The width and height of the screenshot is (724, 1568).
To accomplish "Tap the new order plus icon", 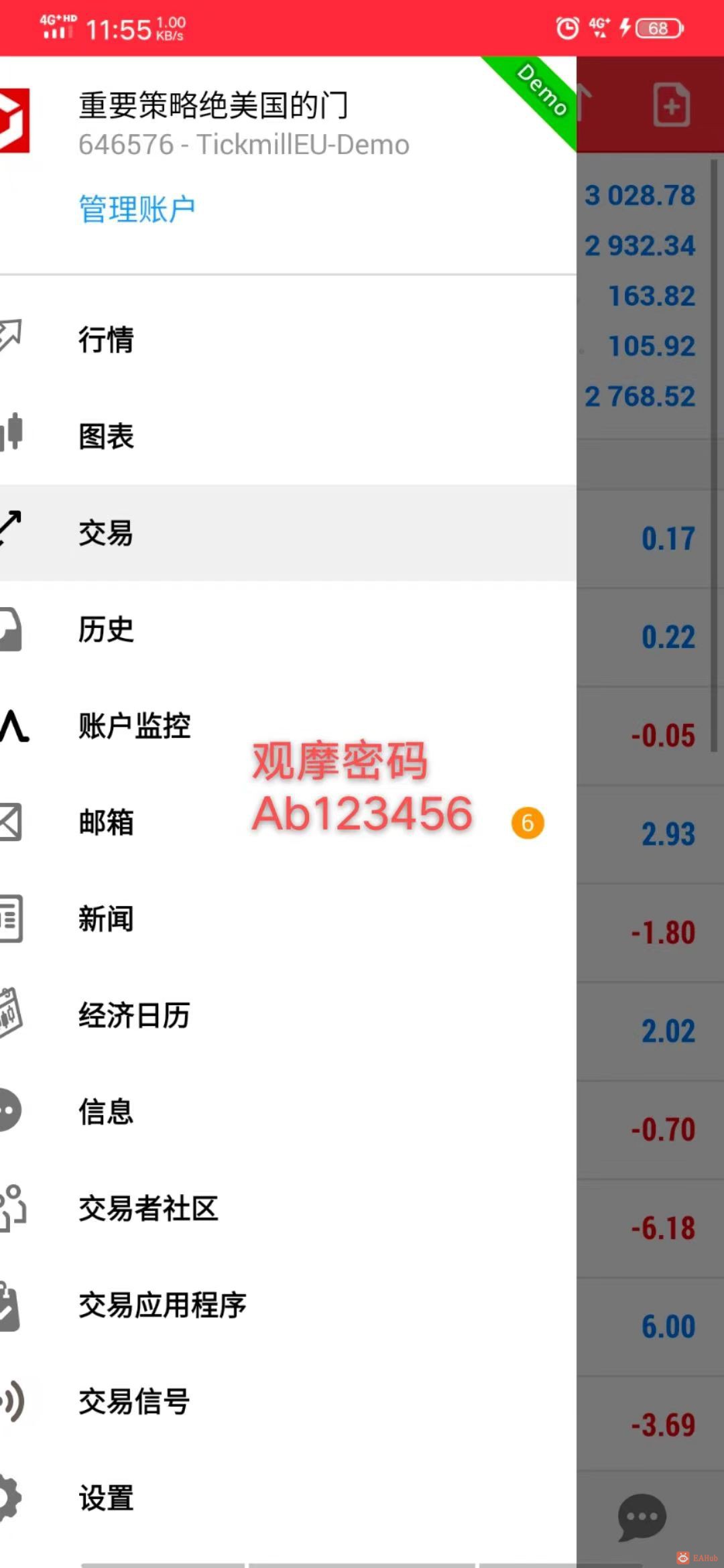I will tap(671, 105).
